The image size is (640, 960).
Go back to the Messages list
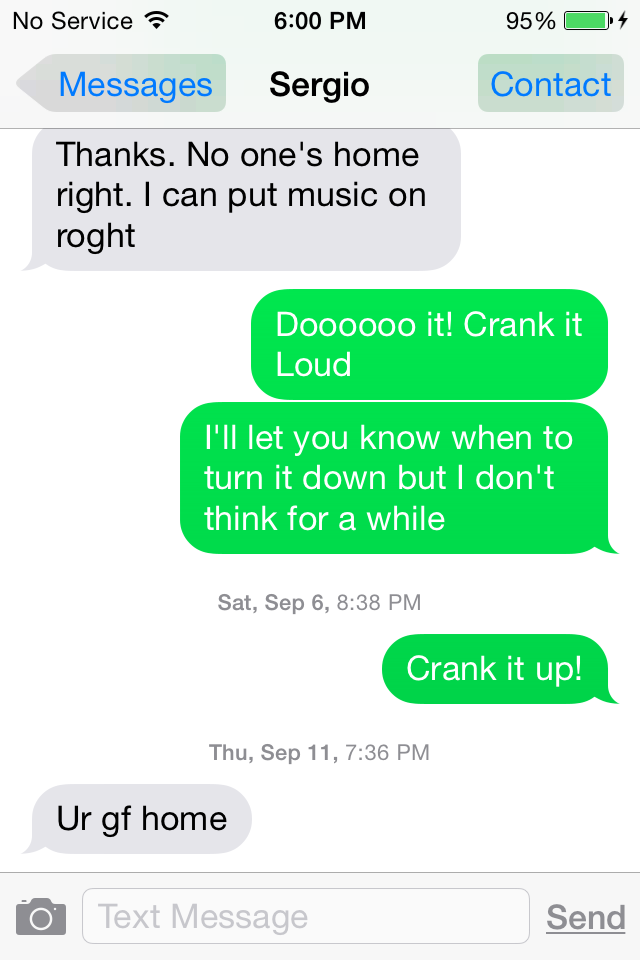125,84
